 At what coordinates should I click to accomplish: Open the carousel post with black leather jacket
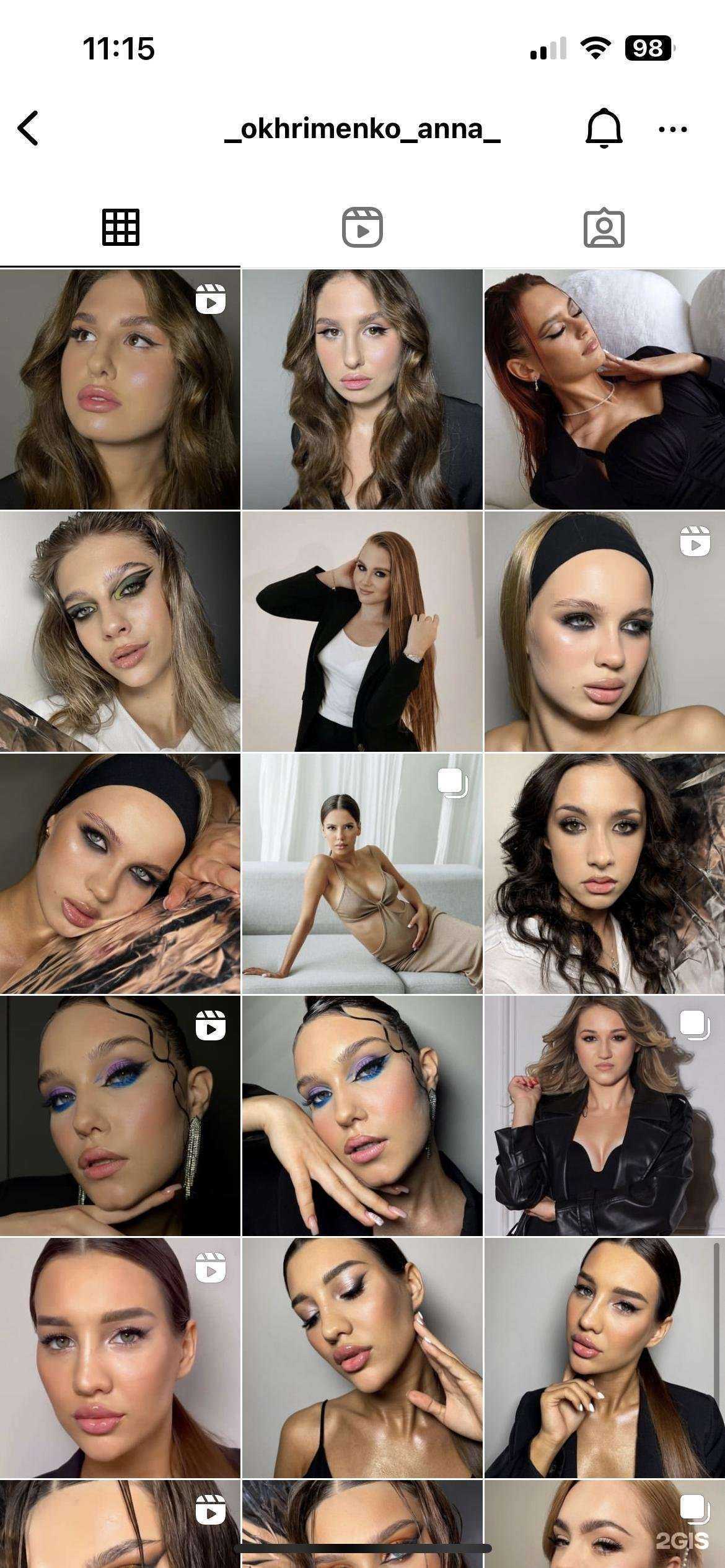pos(604,1115)
